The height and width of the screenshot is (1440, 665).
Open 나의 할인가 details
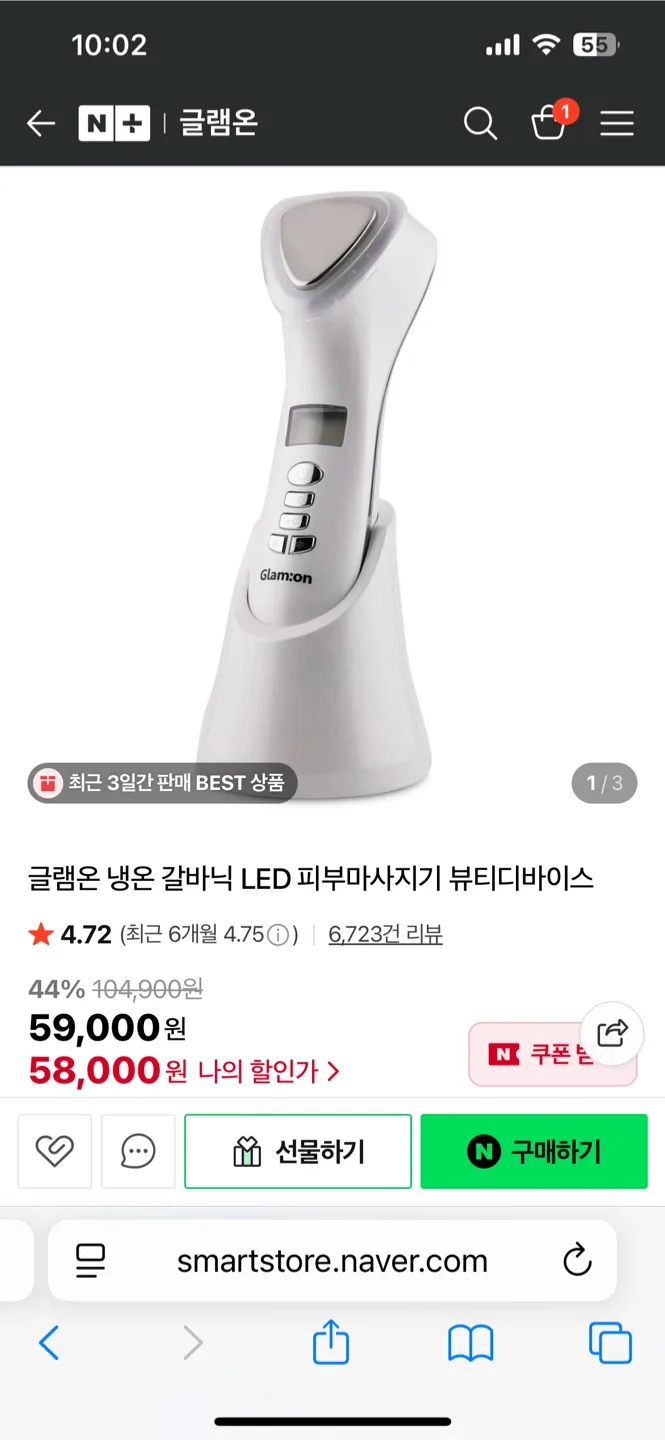click(268, 1071)
